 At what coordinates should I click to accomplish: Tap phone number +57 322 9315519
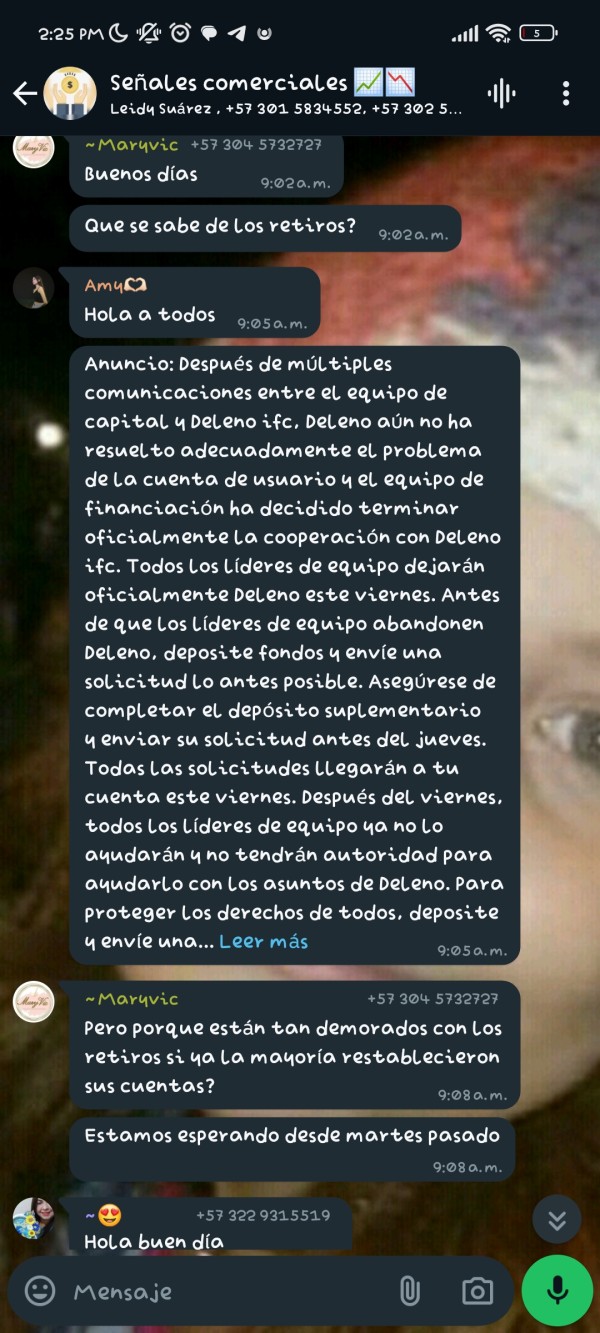pos(263,1215)
